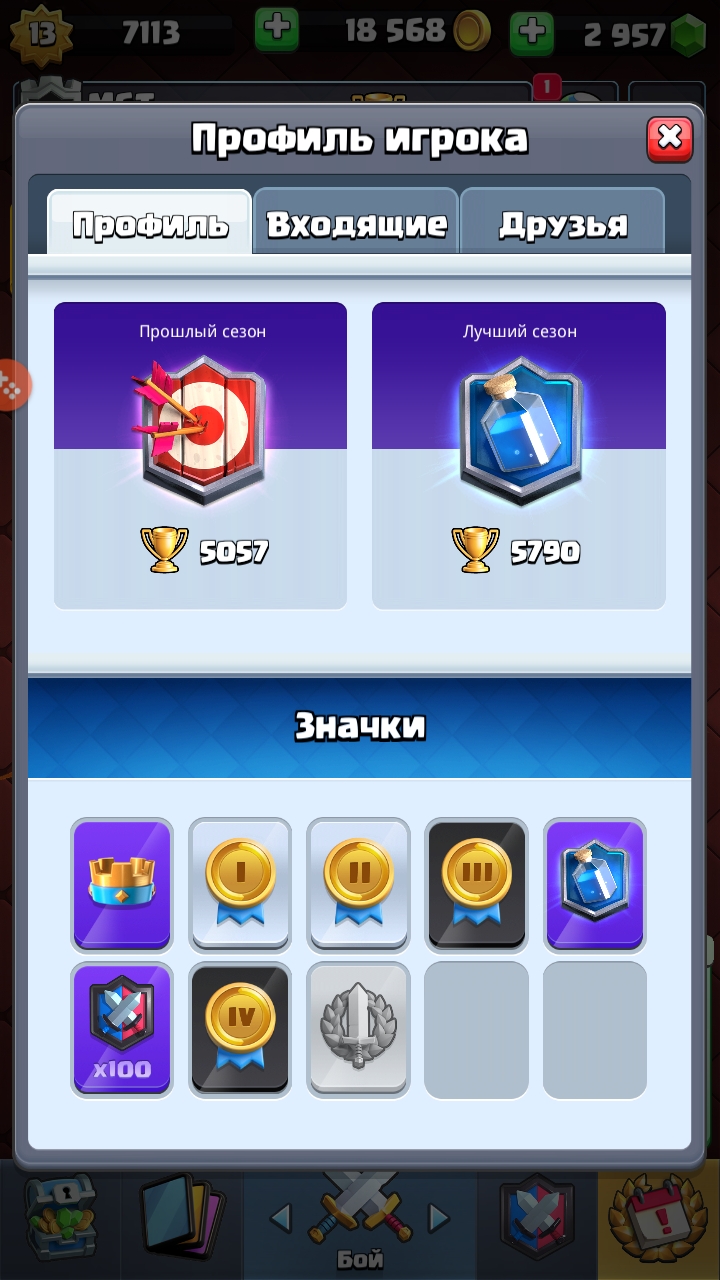The image size is (720, 1280).
Task: Open the gold medal III badge
Action: (x=477, y=884)
